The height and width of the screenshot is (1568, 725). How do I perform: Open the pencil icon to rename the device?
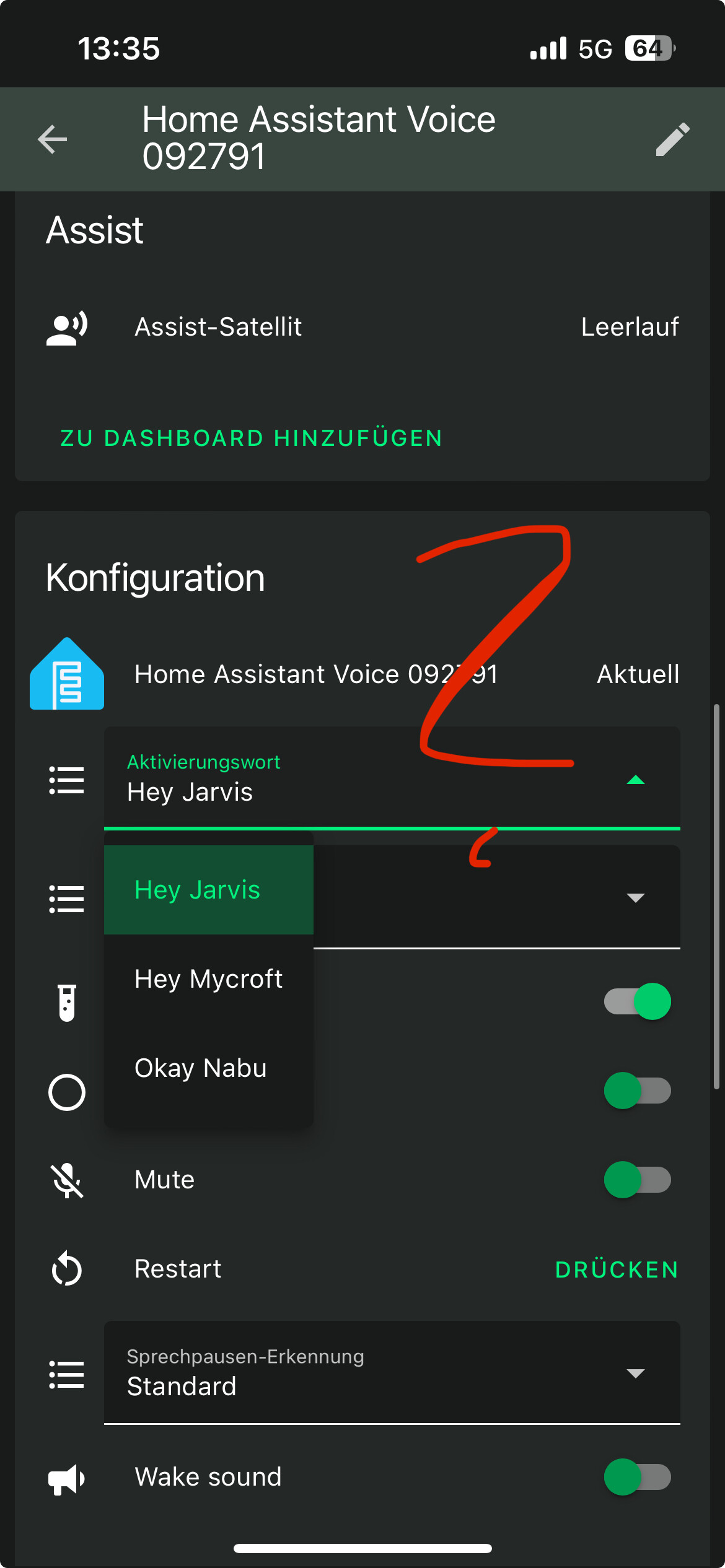pos(672,139)
